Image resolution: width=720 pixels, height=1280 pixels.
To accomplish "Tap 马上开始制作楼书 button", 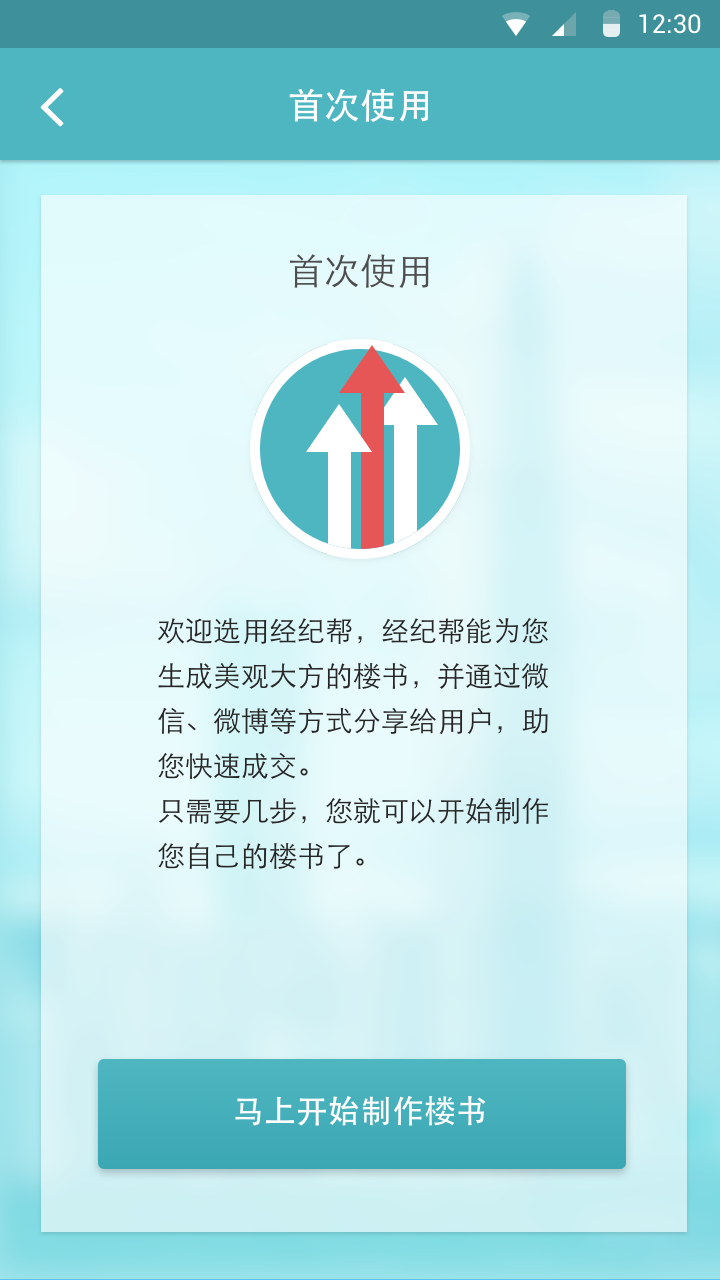I will coord(362,1113).
